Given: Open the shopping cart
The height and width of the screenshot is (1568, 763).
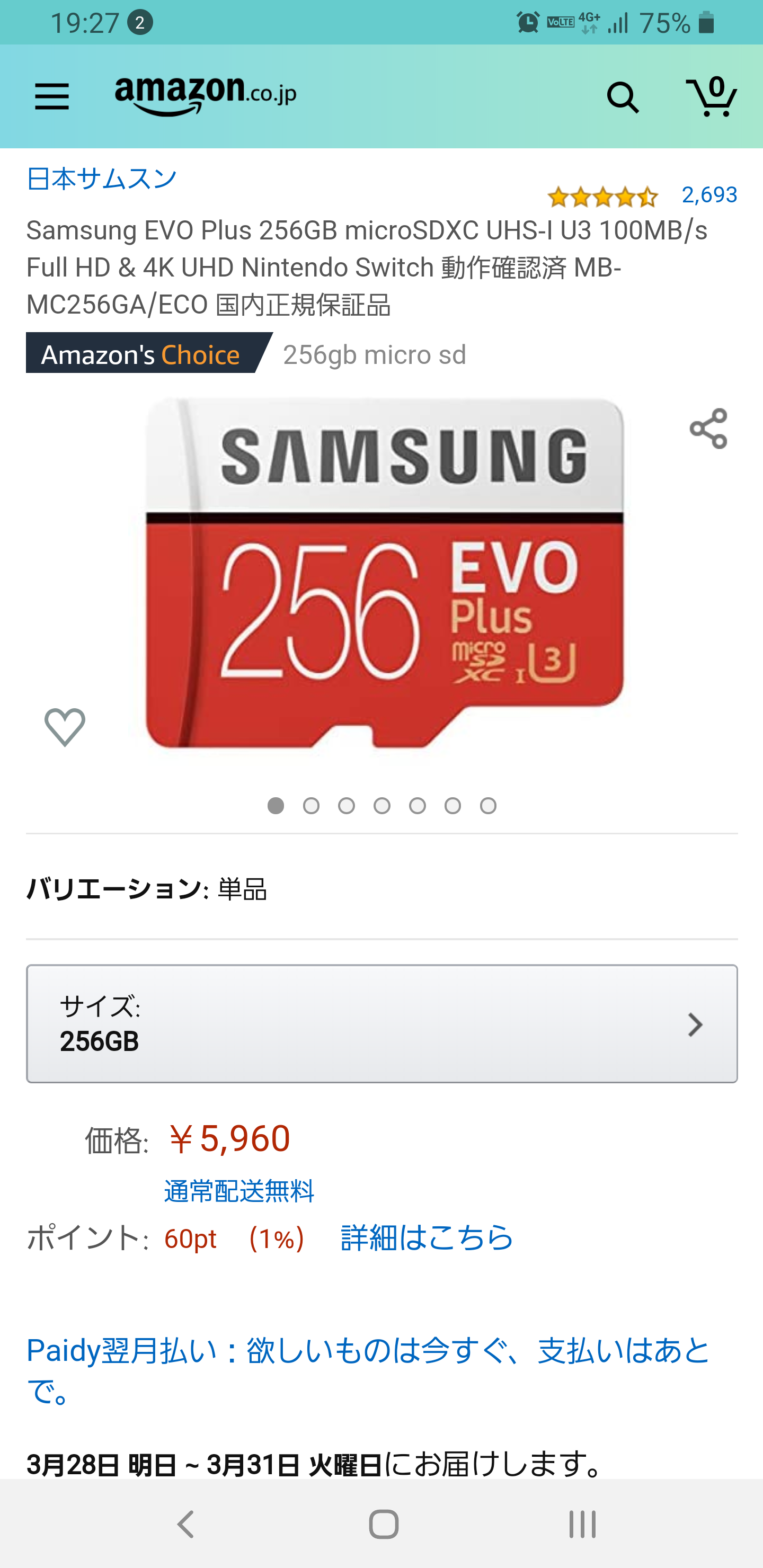Looking at the screenshot, I should point(711,97).
